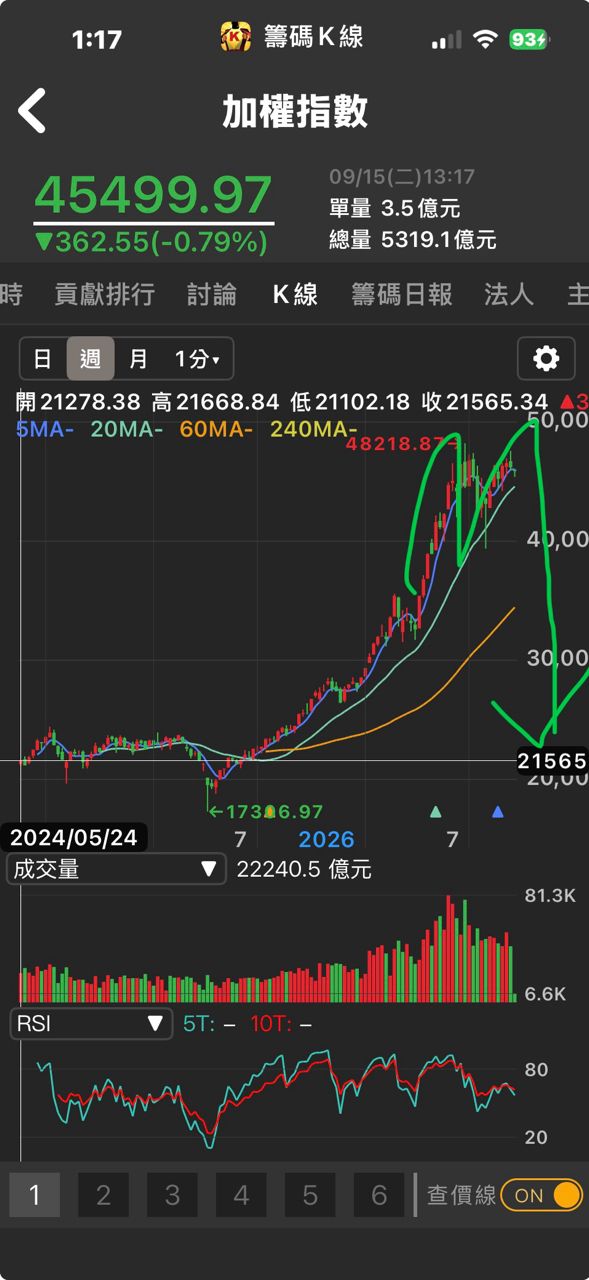Viewport: 589px width, 1280px height.
Task: Switch to 籌碼日報 tab
Action: tap(401, 294)
